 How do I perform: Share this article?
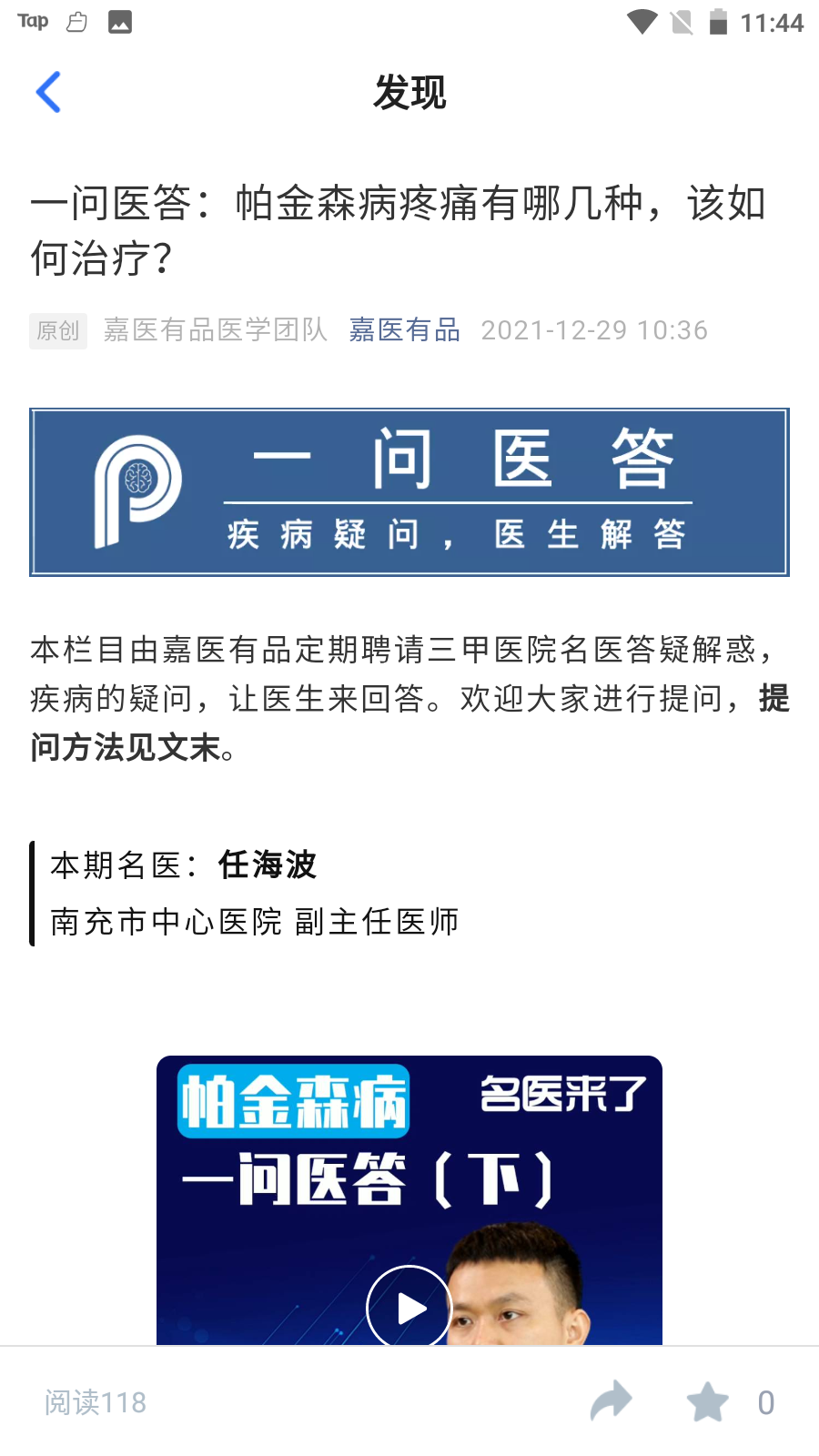point(611,1401)
